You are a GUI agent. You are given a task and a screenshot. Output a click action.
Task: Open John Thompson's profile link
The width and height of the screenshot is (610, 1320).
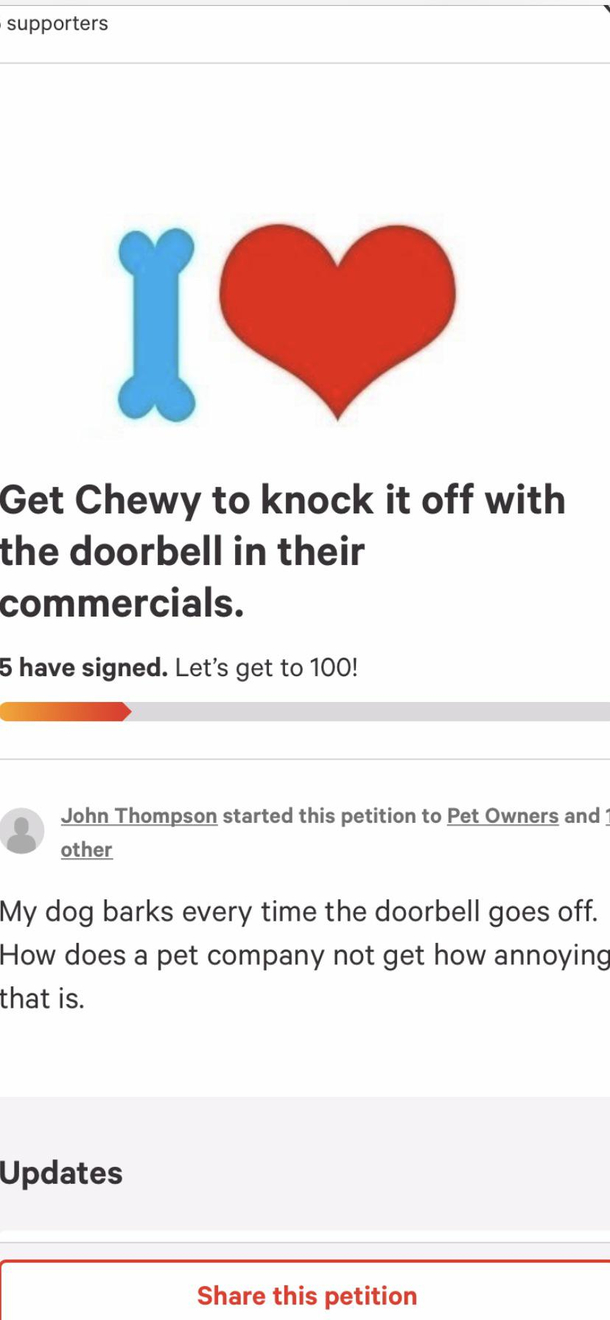pos(139,816)
